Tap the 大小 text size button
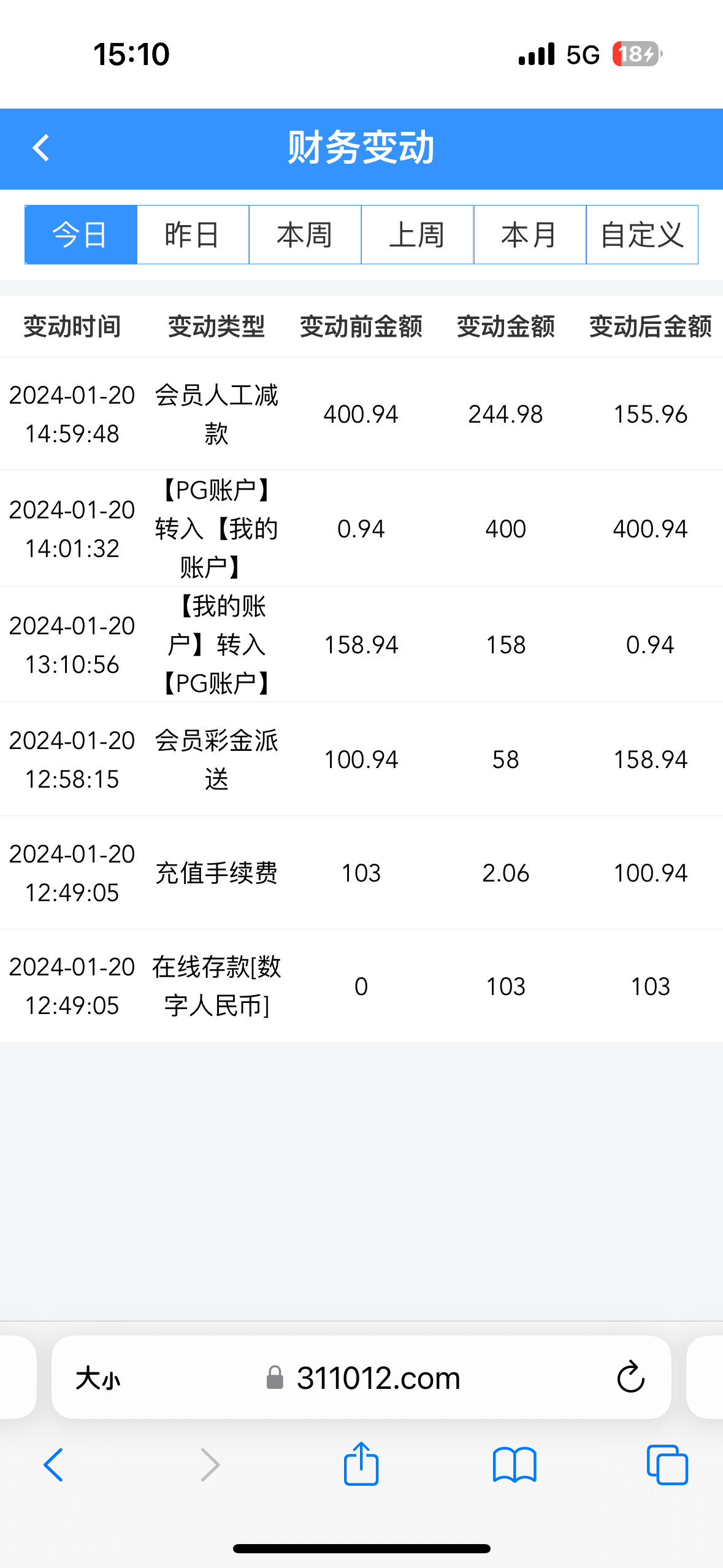The image size is (723, 1568). [98, 1378]
